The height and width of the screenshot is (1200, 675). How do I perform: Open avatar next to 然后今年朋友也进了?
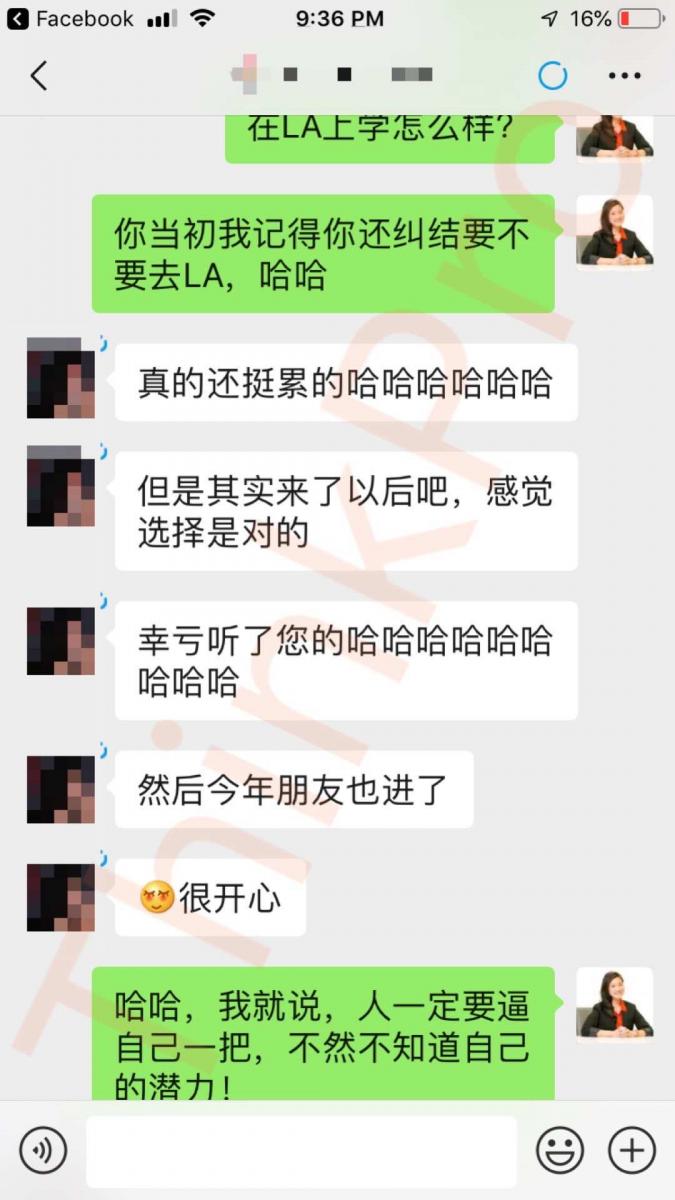60,789
